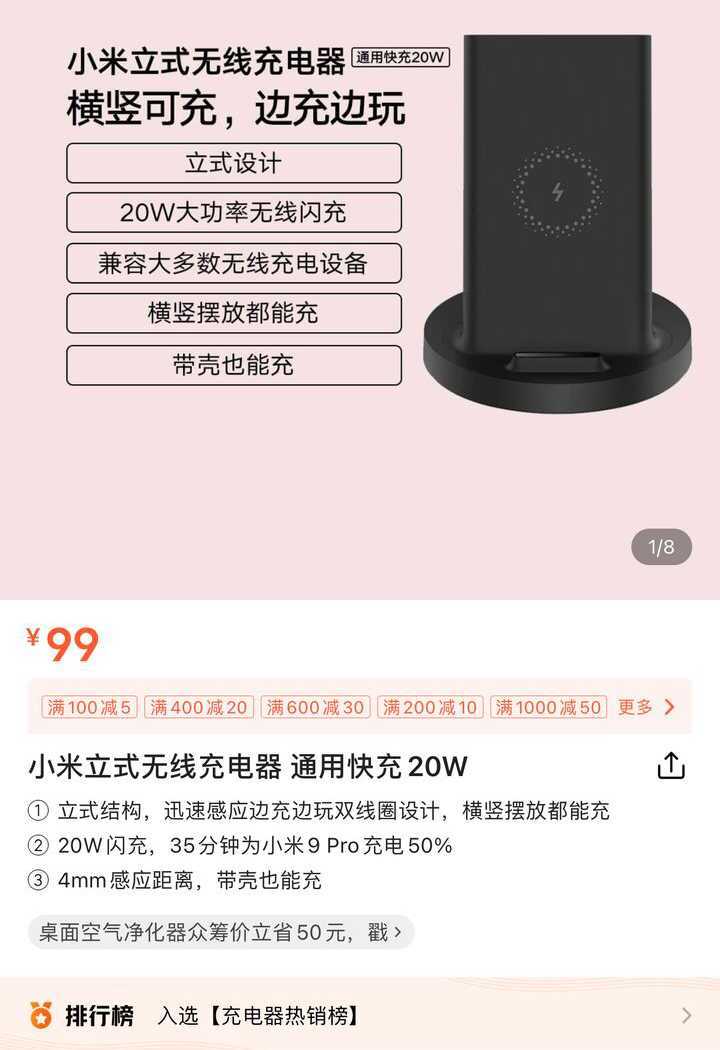The width and height of the screenshot is (720, 1050).
Task: Click the 1/8 image counter
Action: pyautogui.click(x=661, y=545)
